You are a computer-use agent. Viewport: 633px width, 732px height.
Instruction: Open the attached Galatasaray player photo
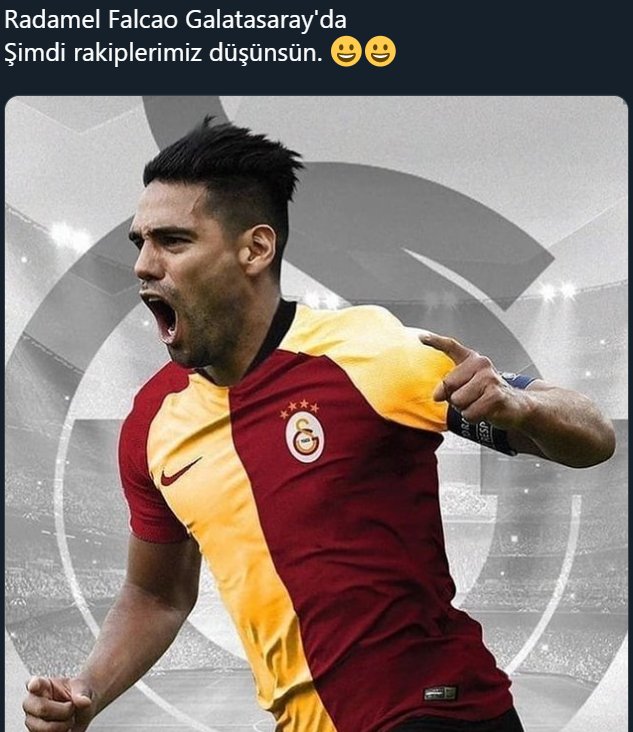[x=316, y=414]
